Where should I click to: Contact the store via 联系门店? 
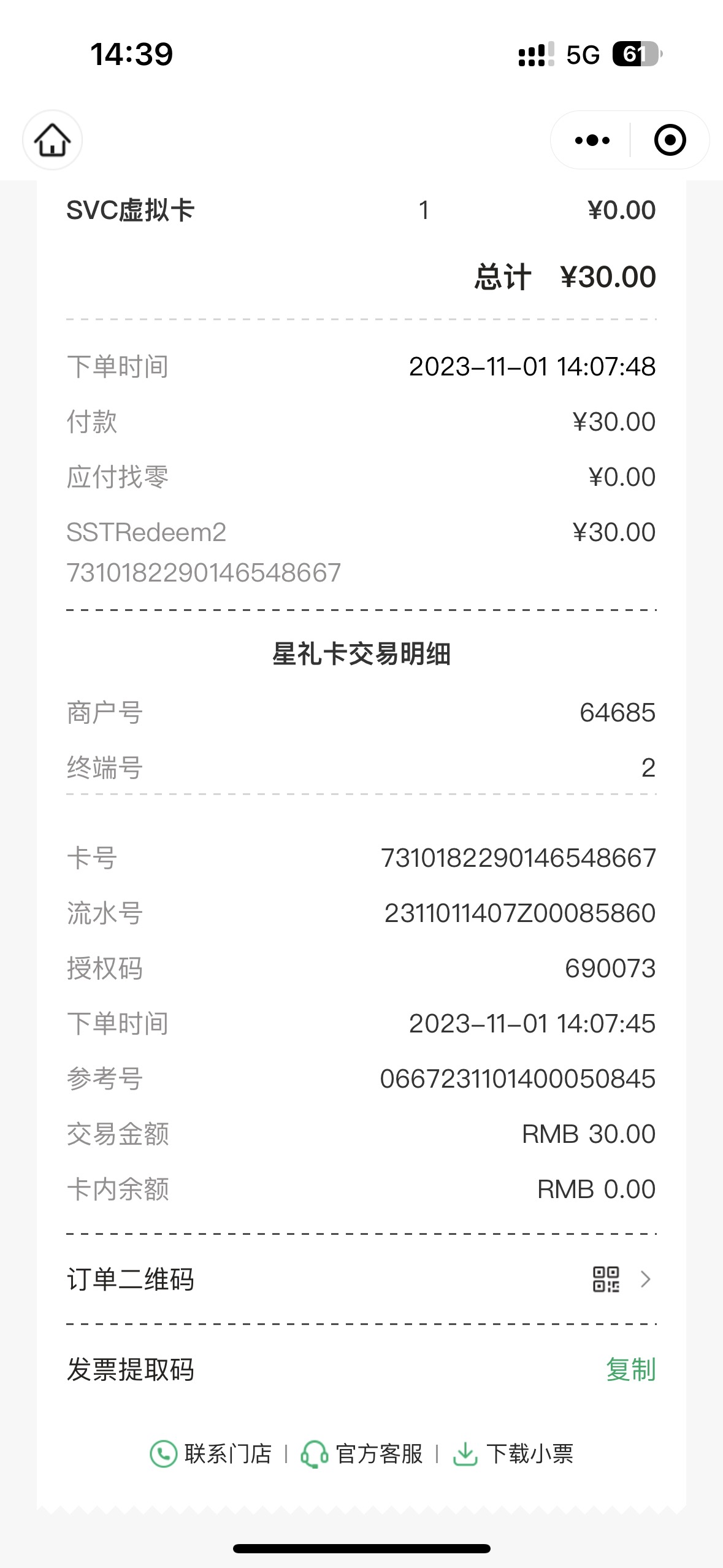(210, 1454)
